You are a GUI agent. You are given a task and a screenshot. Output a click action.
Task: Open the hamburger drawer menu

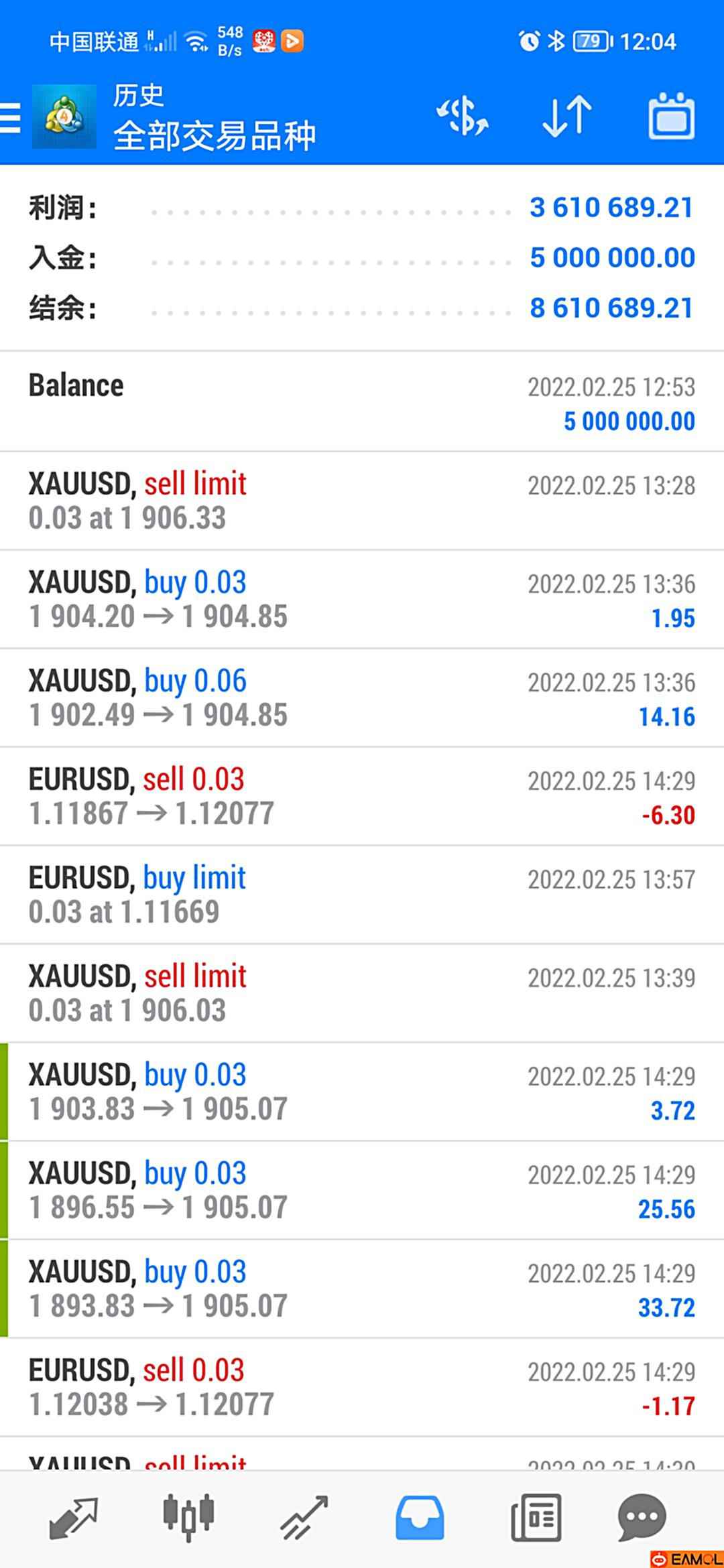click(x=11, y=118)
